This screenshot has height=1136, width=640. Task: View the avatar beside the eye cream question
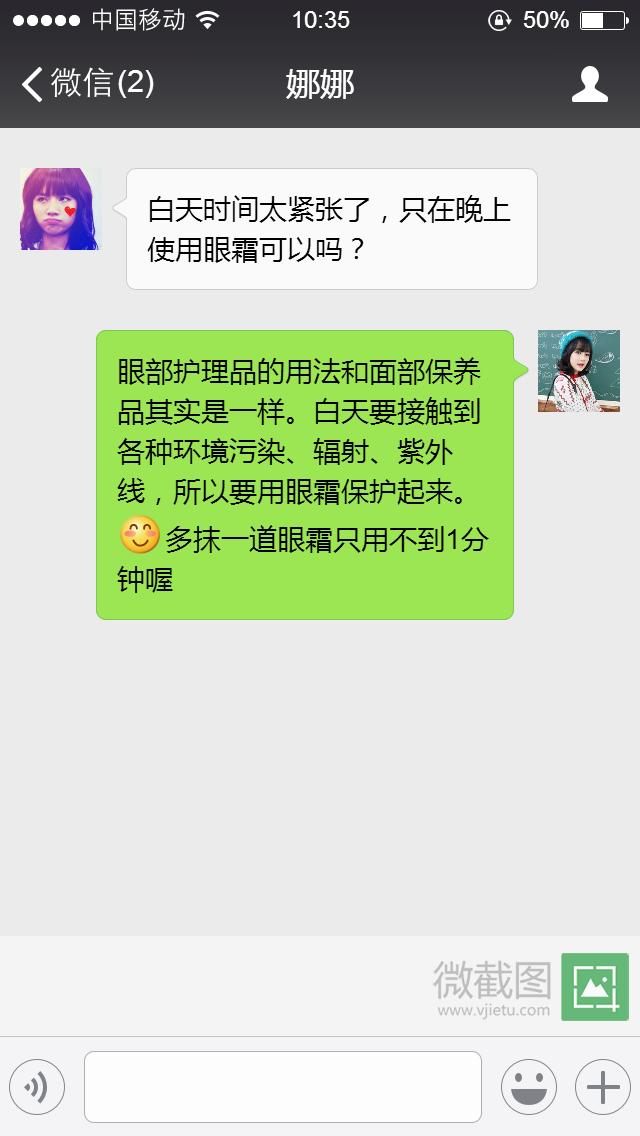tap(61, 209)
